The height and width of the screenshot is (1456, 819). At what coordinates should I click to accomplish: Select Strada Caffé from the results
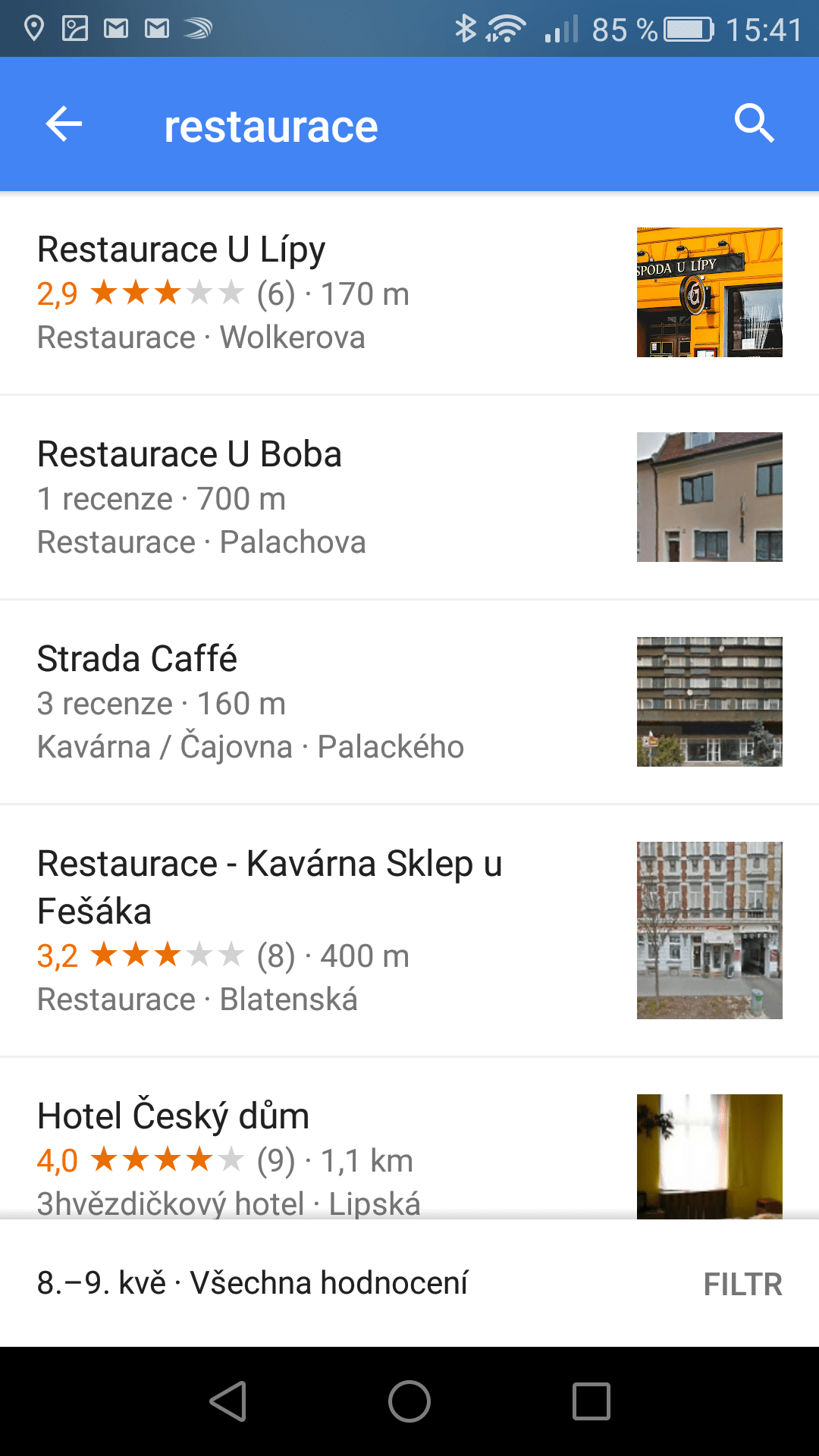click(409, 702)
